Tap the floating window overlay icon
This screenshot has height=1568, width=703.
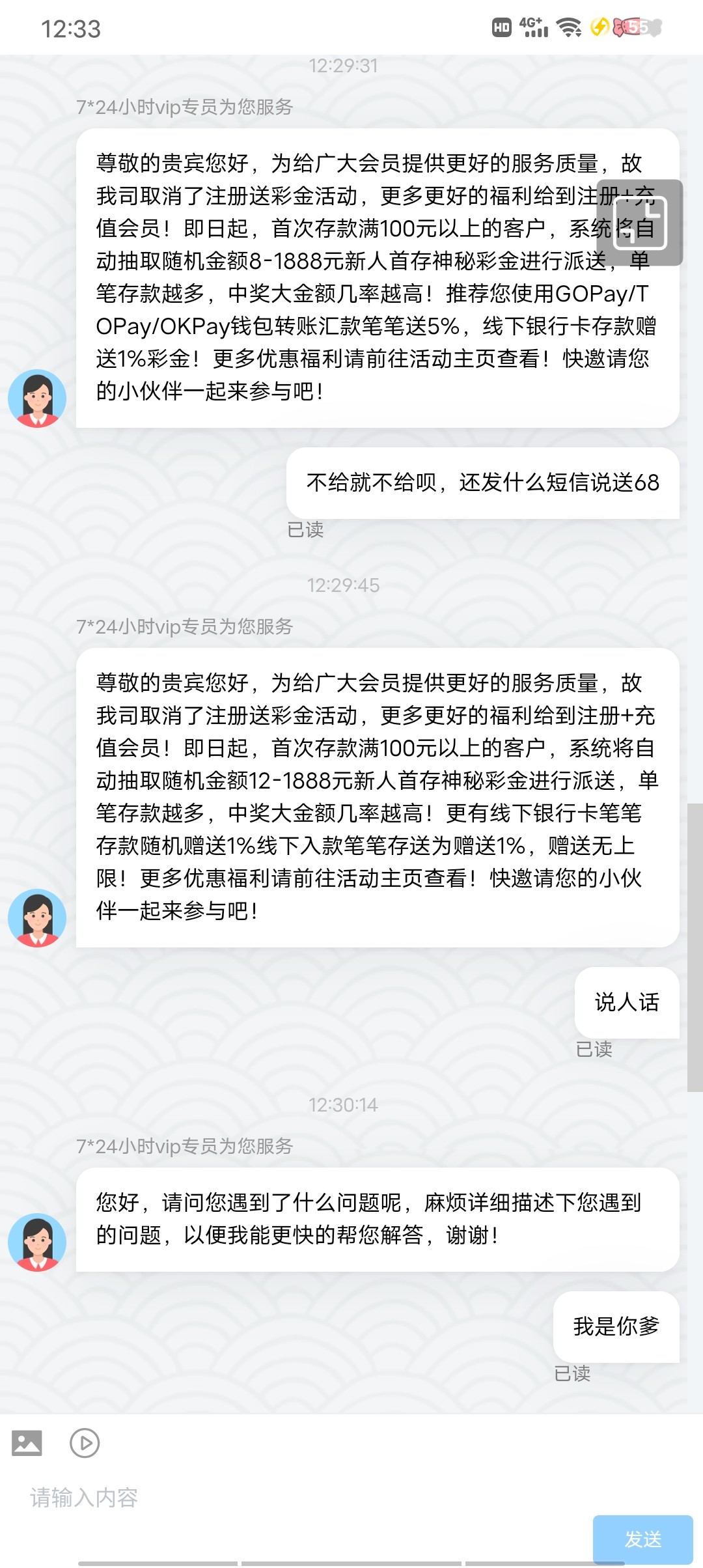coord(640,223)
